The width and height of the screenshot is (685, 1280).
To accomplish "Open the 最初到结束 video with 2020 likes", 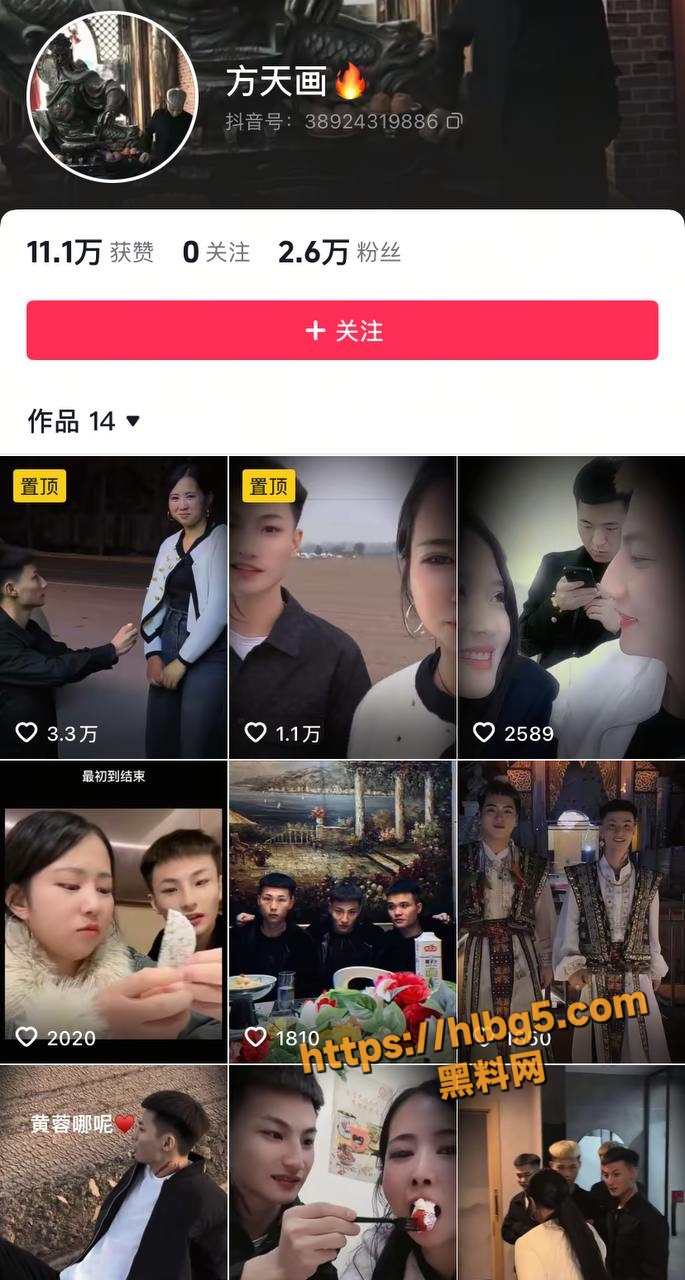I will coord(113,912).
